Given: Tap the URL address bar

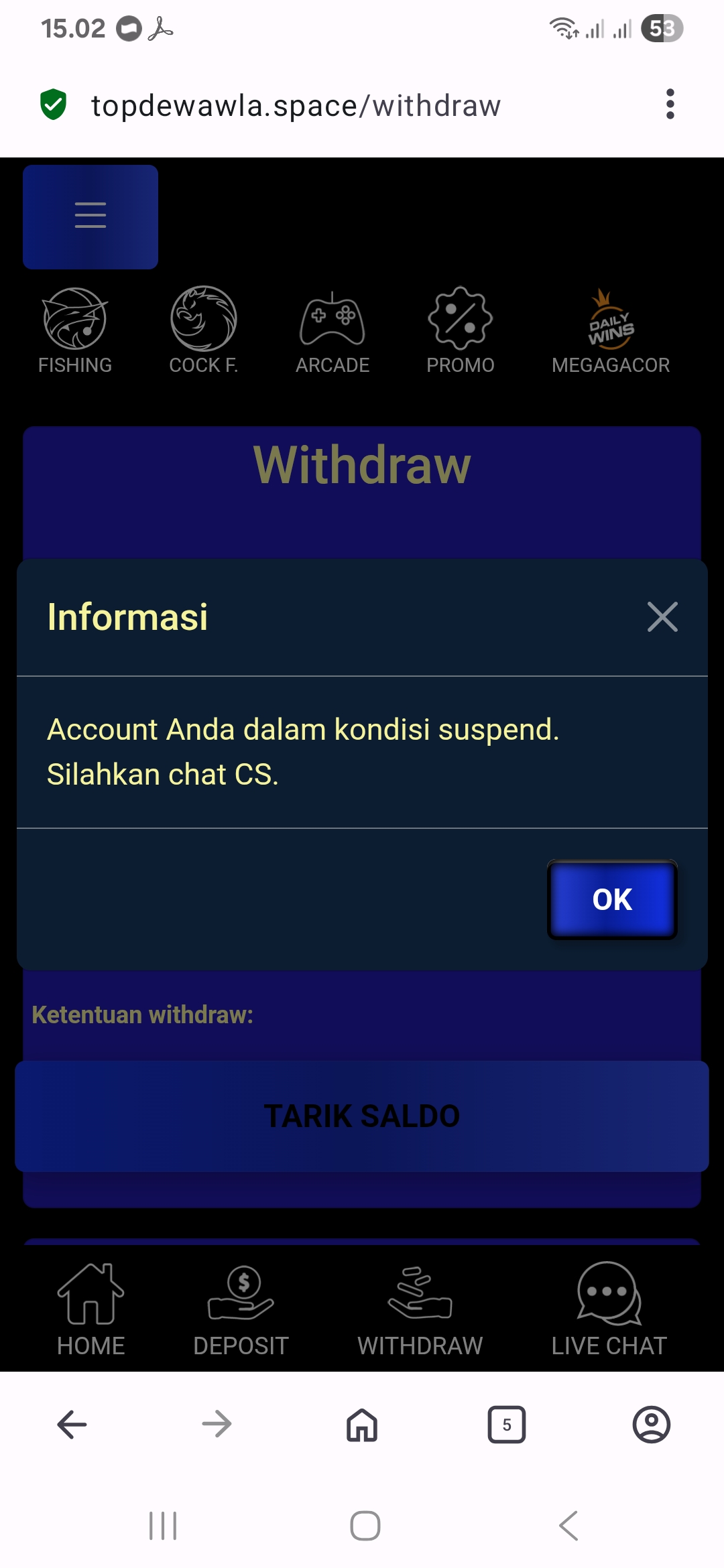Looking at the screenshot, I should pos(296,106).
